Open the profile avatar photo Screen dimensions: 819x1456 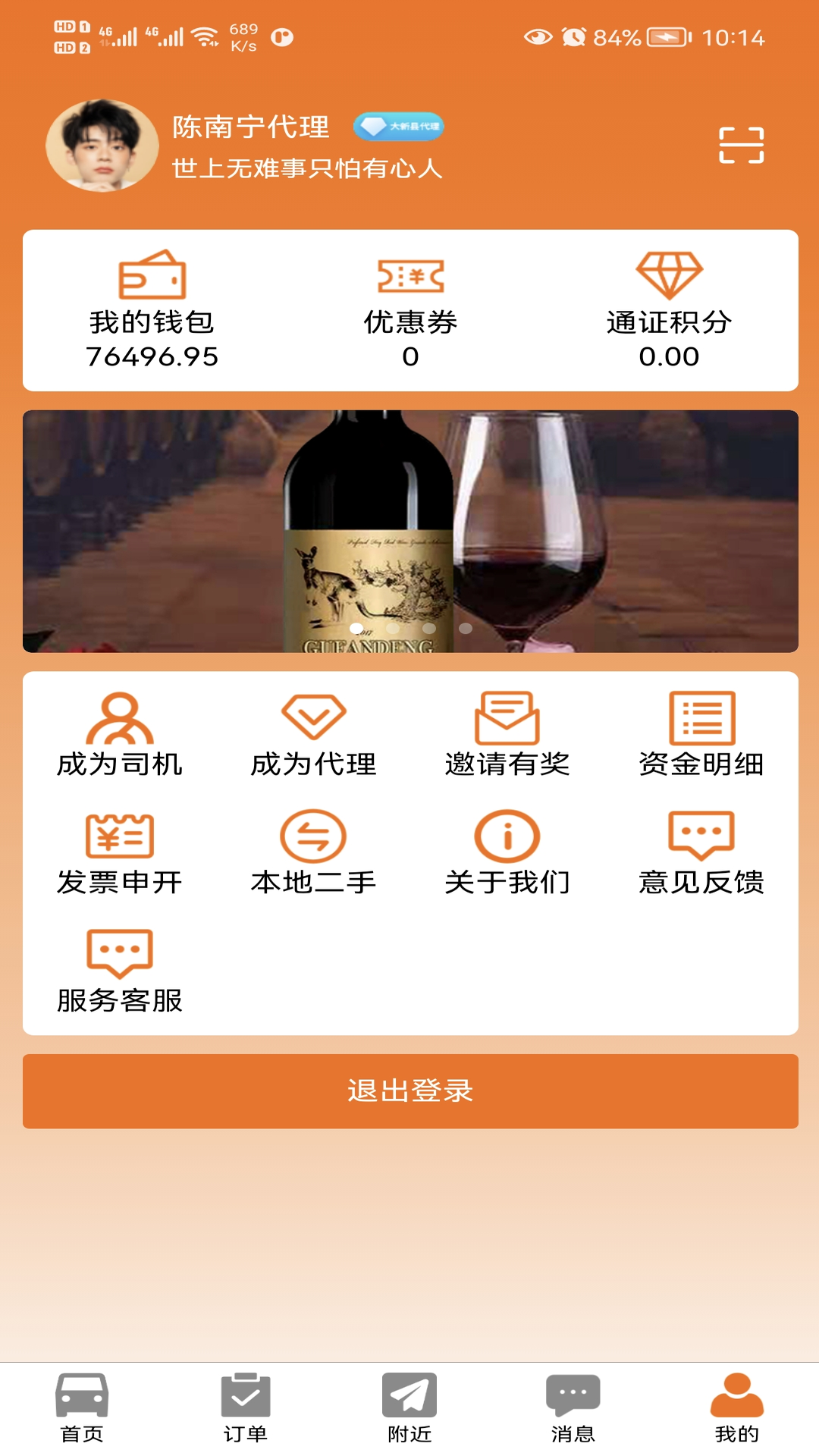[102, 145]
